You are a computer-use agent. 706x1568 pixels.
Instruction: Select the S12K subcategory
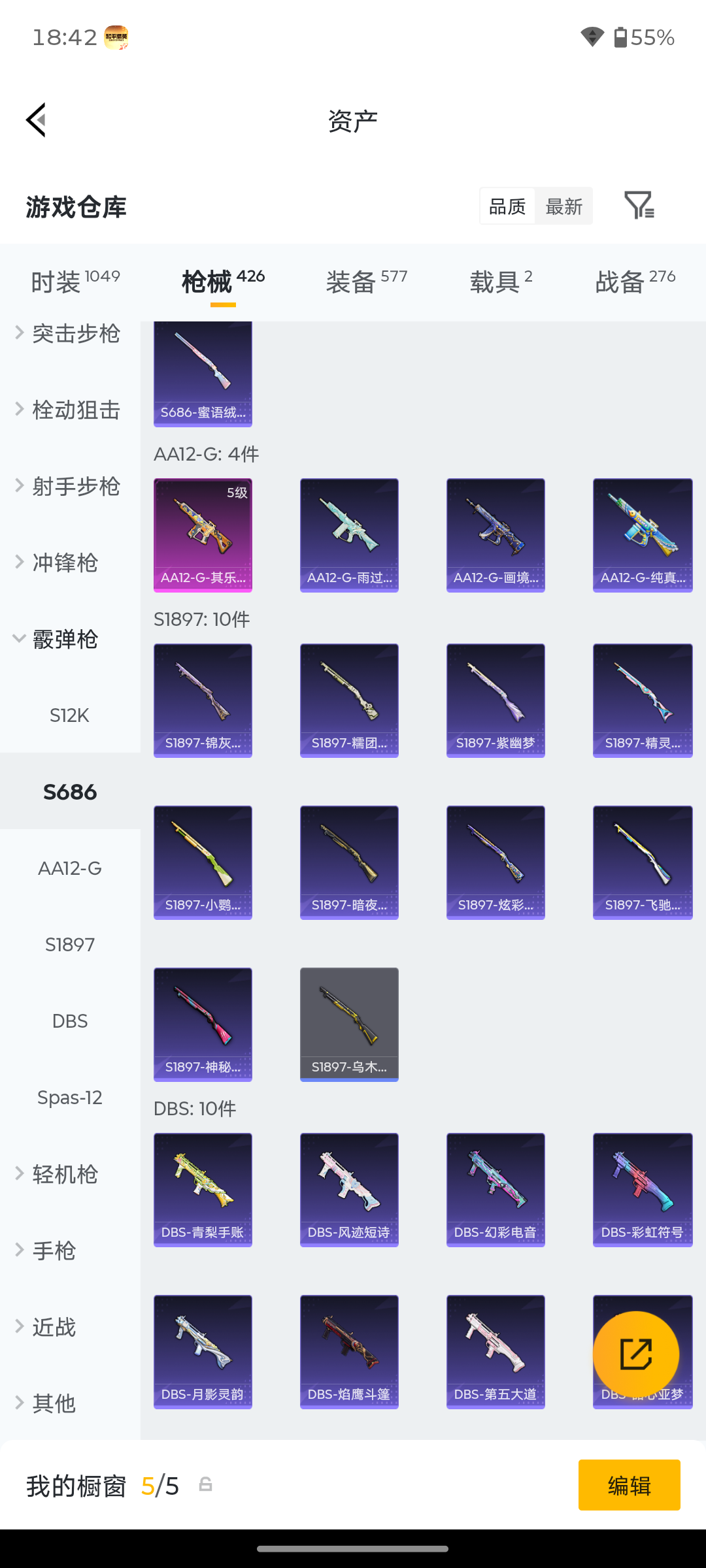70,715
